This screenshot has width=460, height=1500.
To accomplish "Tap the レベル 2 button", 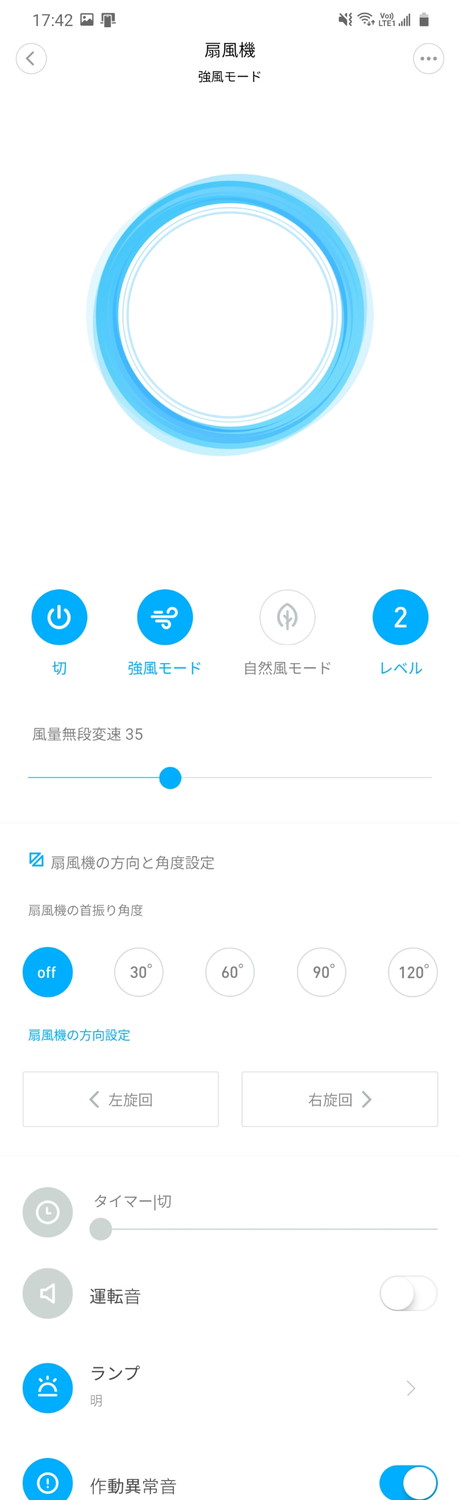I will pyautogui.click(x=401, y=617).
